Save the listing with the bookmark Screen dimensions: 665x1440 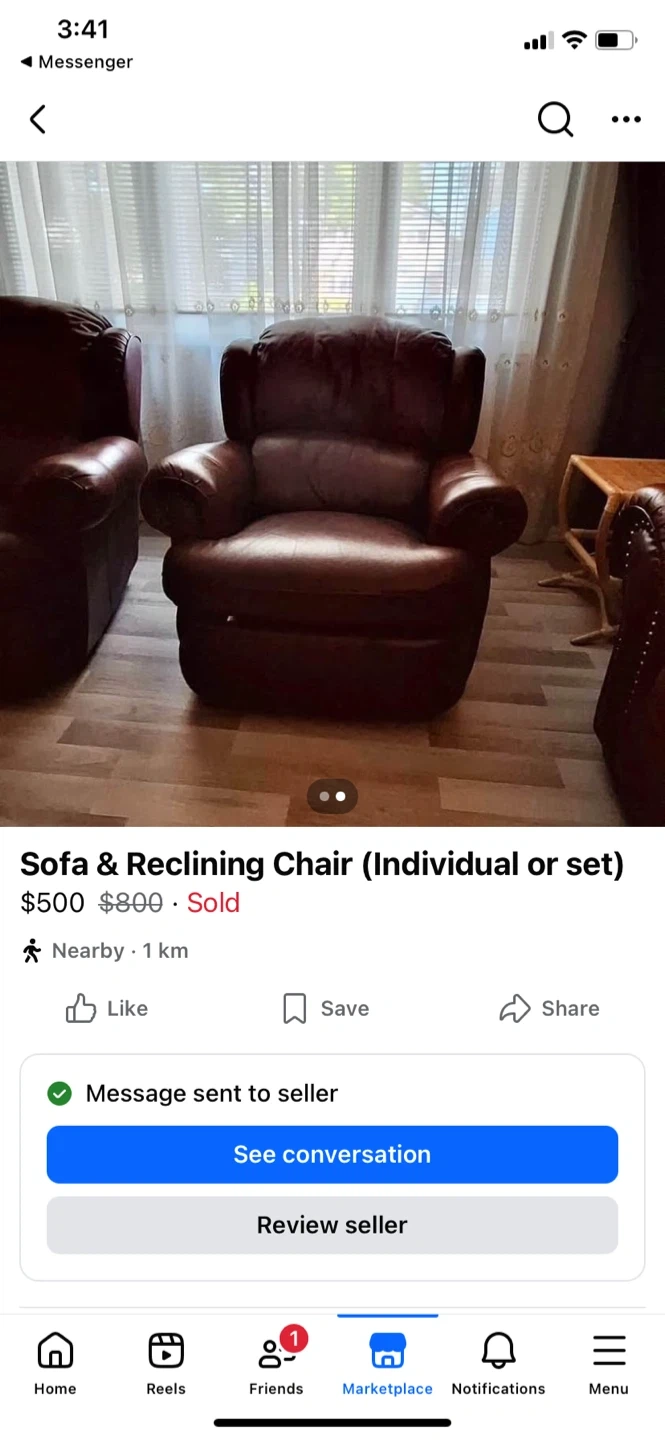coord(326,1008)
